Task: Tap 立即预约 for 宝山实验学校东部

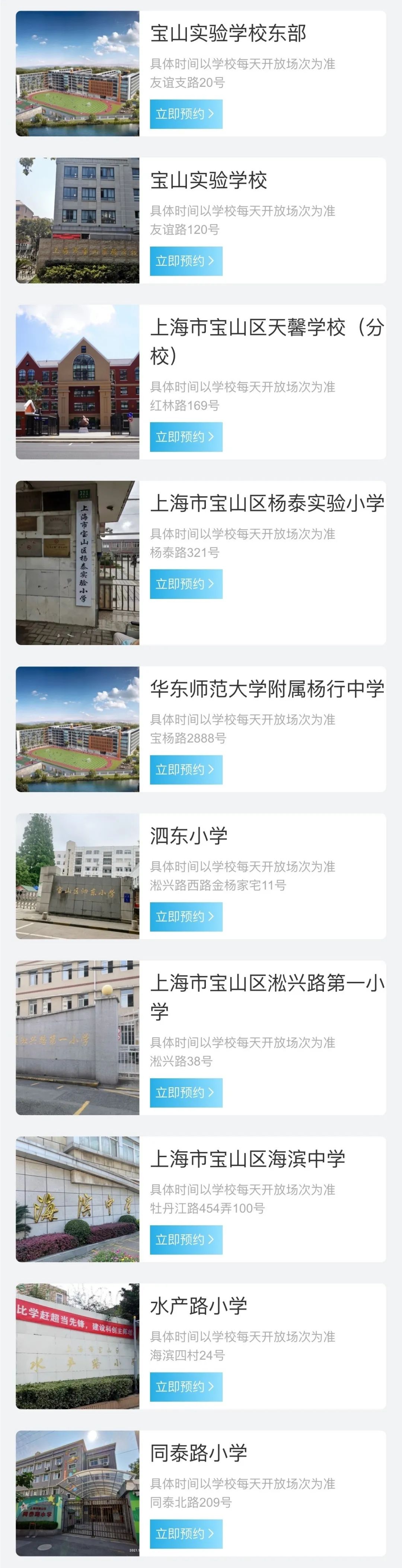Action: click(x=185, y=114)
